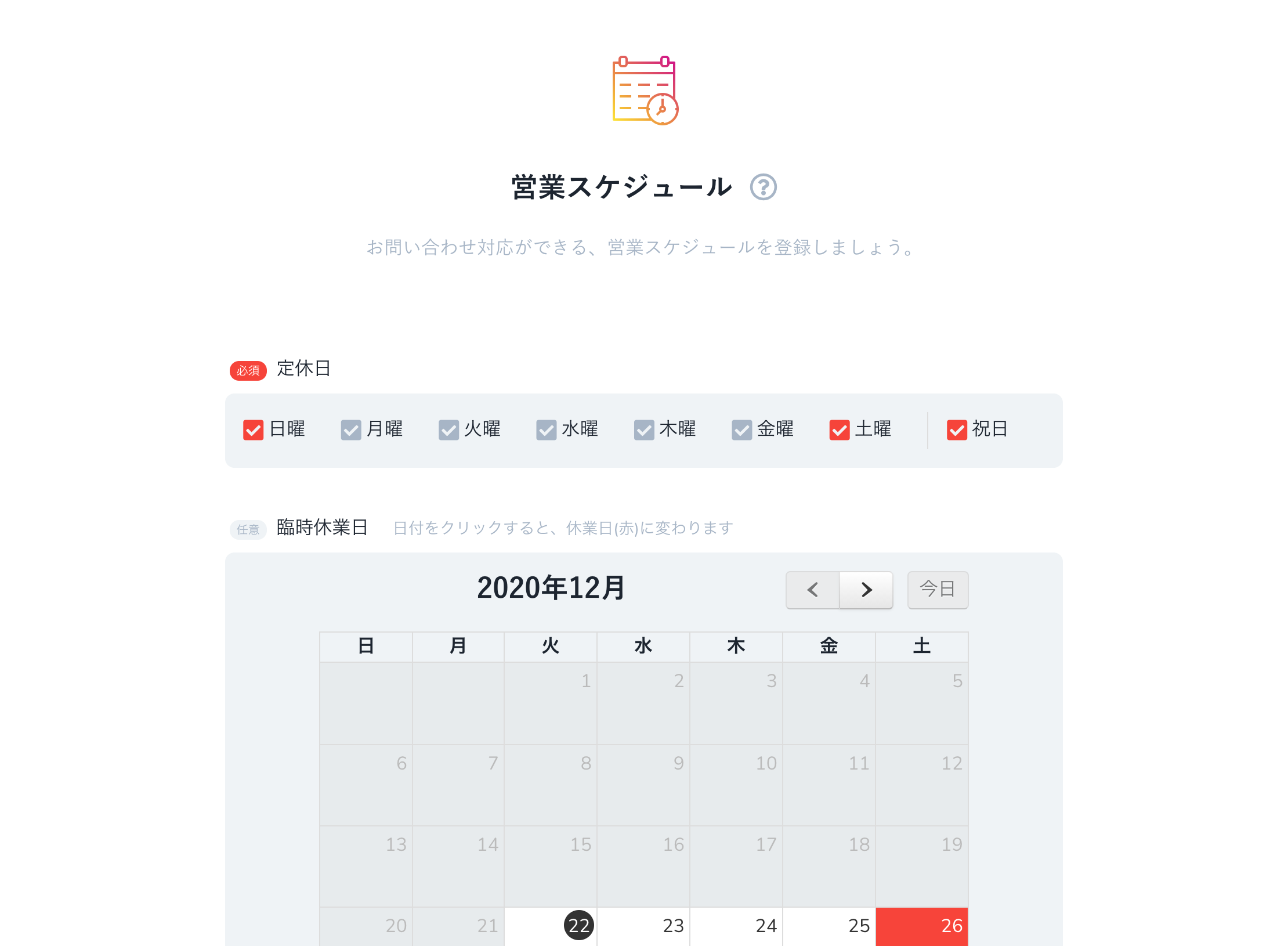The image size is (1288, 946).
Task: Toggle the 火曜 checkbox
Action: tap(448, 430)
